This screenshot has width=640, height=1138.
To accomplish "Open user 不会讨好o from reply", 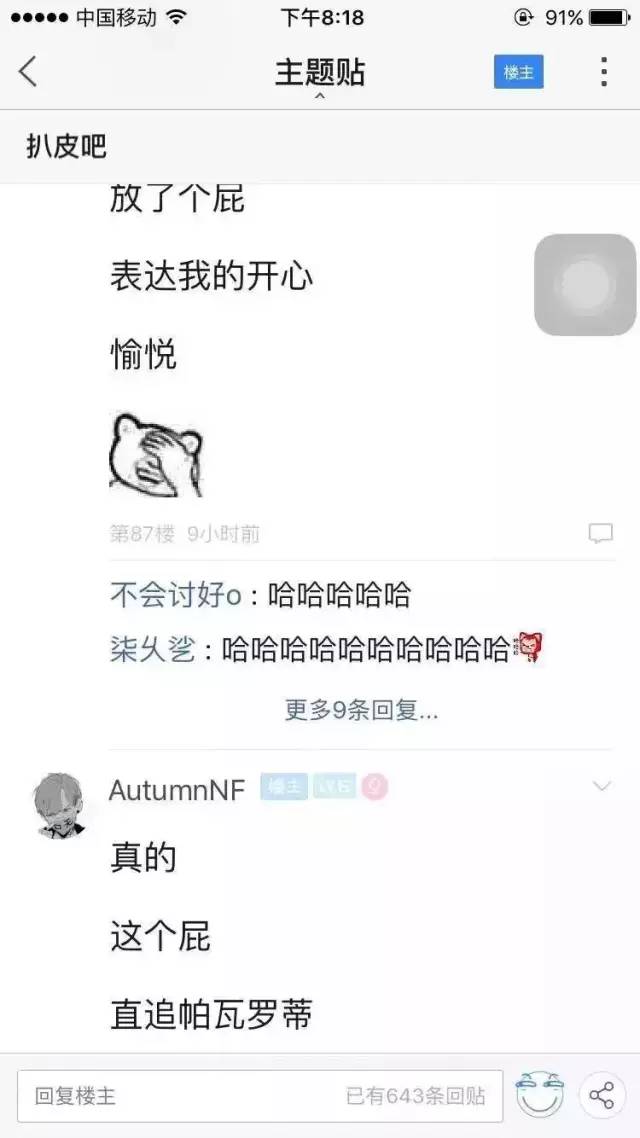I will pyautogui.click(x=174, y=596).
